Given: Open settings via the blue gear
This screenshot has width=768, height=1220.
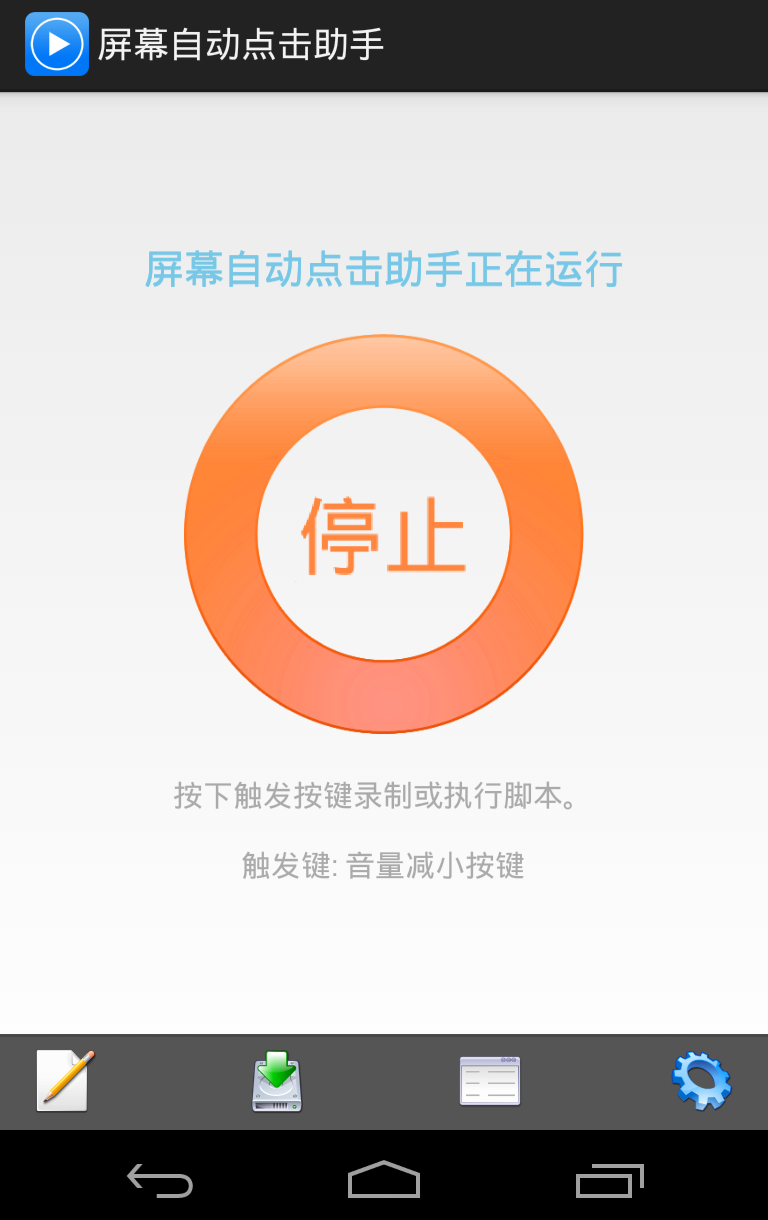Looking at the screenshot, I should click(x=701, y=1080).
